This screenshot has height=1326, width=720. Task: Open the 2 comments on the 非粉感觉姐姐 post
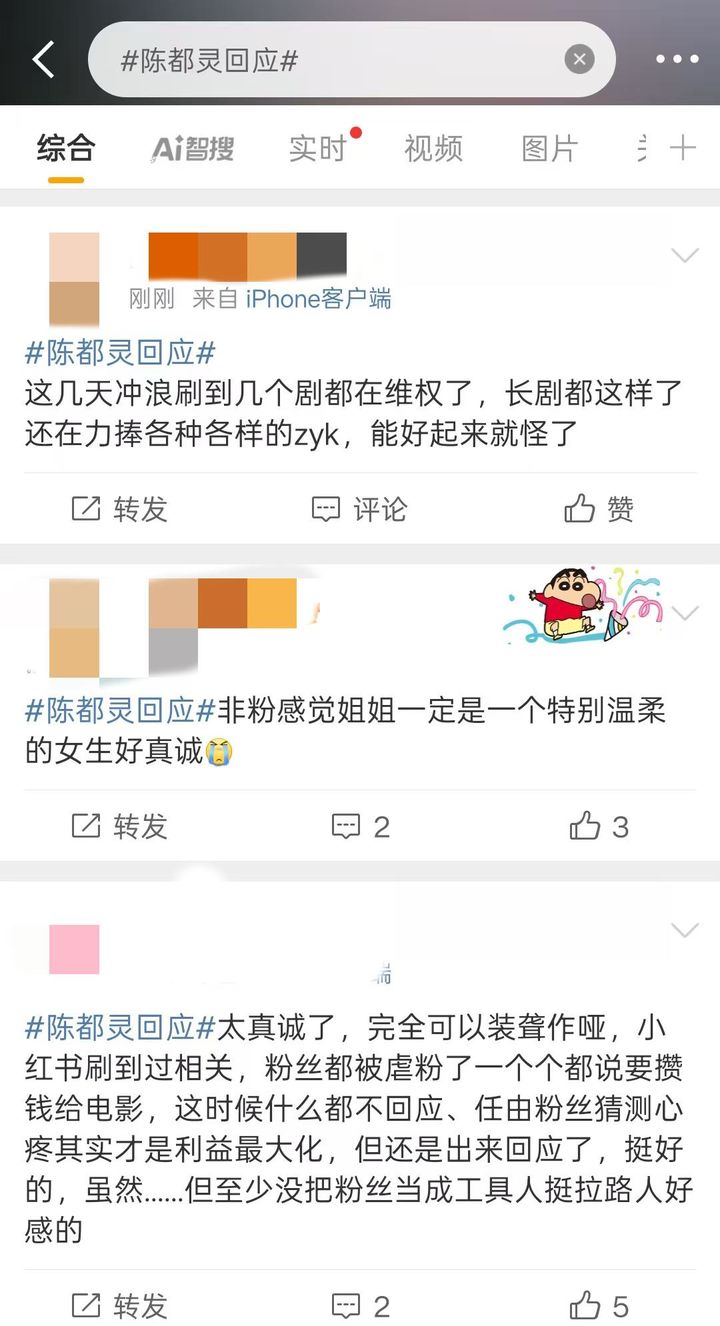click(360, 826)
